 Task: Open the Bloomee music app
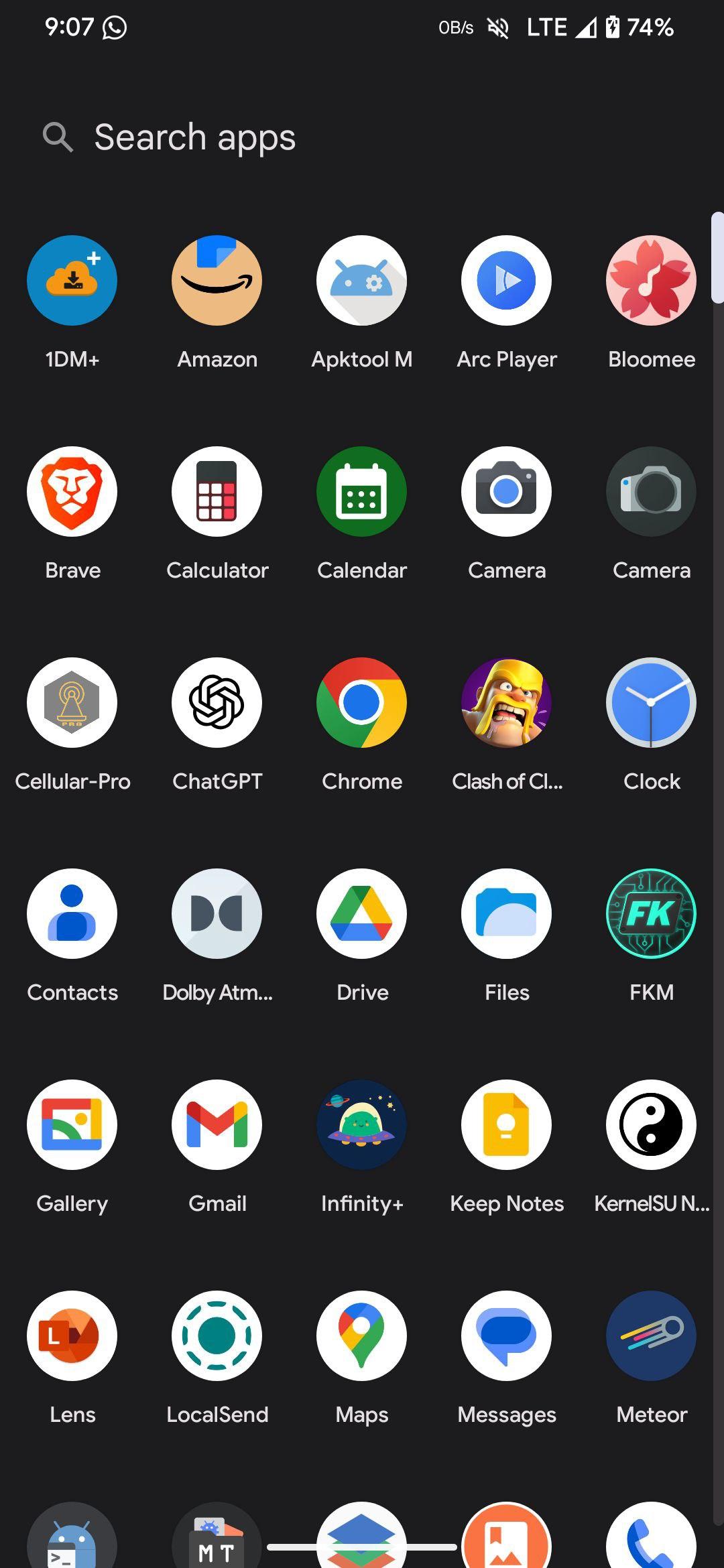(x=651, y=281)
